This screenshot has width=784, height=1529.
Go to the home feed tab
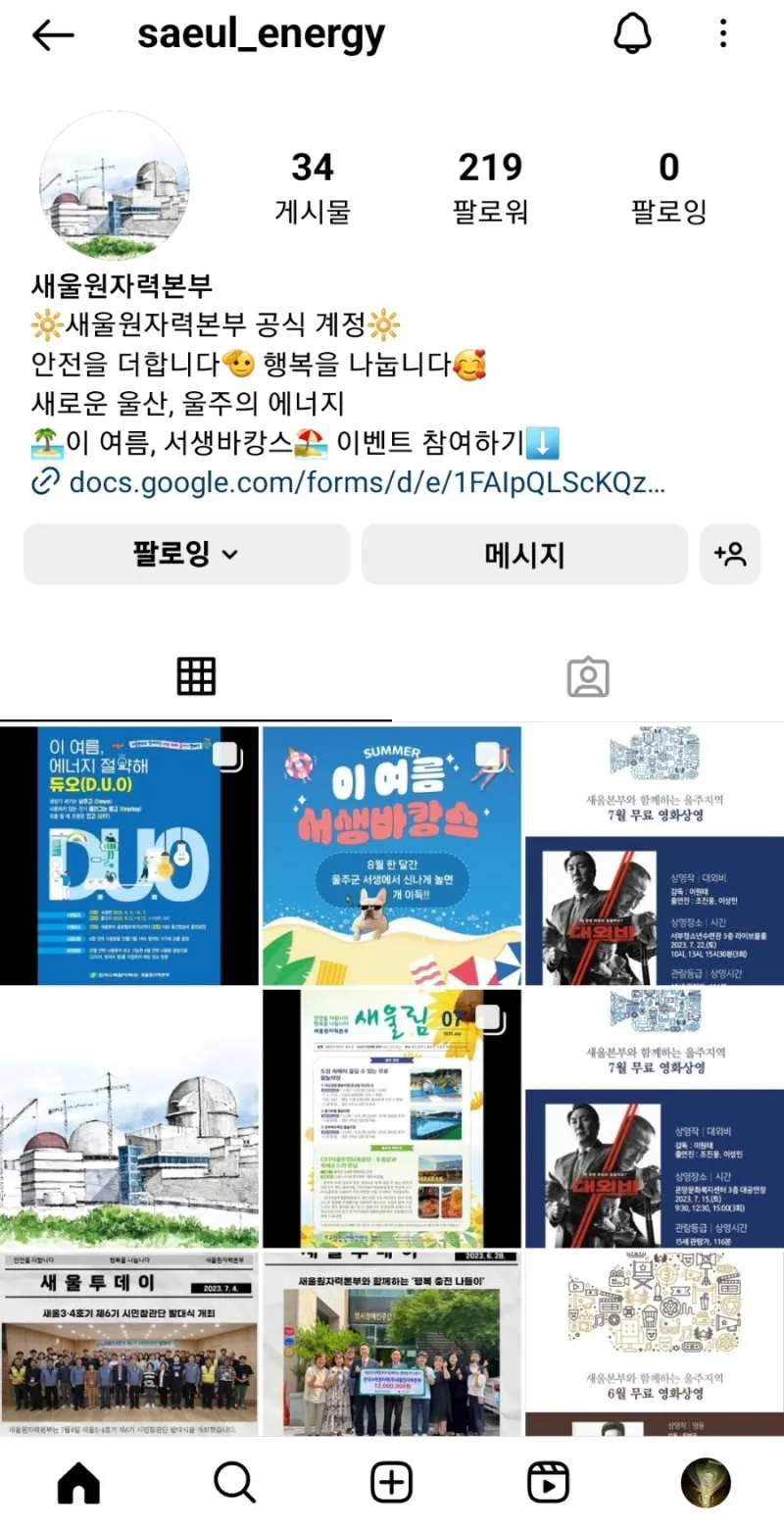78,1483
